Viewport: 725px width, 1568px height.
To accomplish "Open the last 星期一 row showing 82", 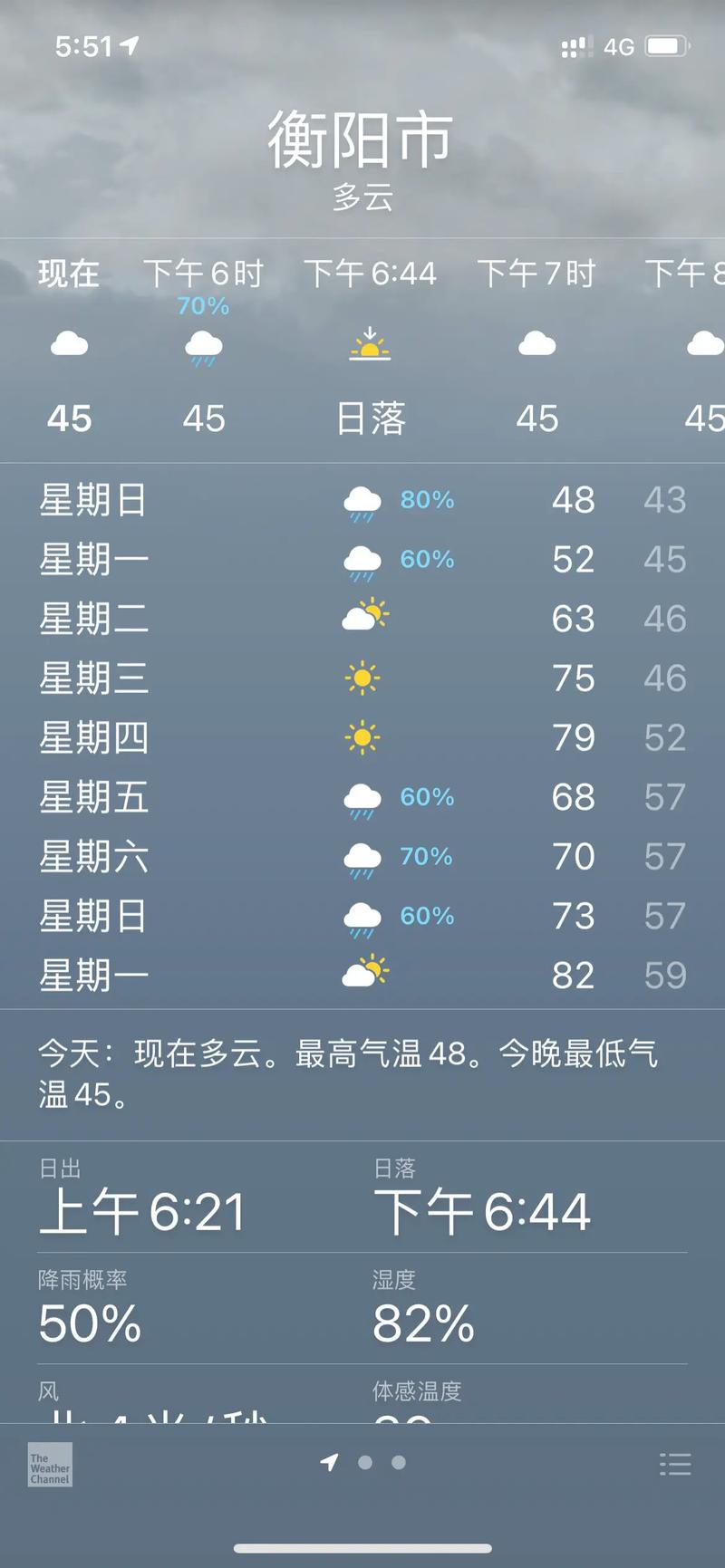I will 362,974.
